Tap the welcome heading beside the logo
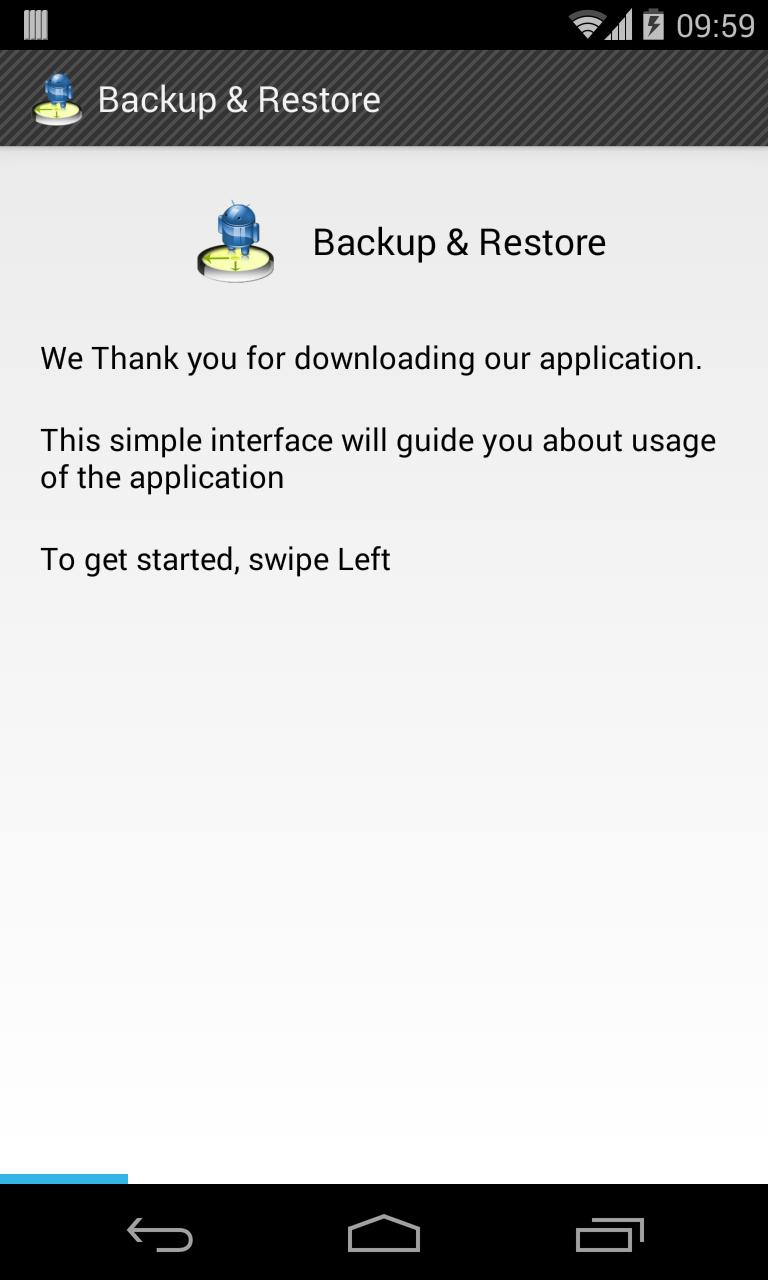The image size is (768, 1280). click(x=459, y=241)
